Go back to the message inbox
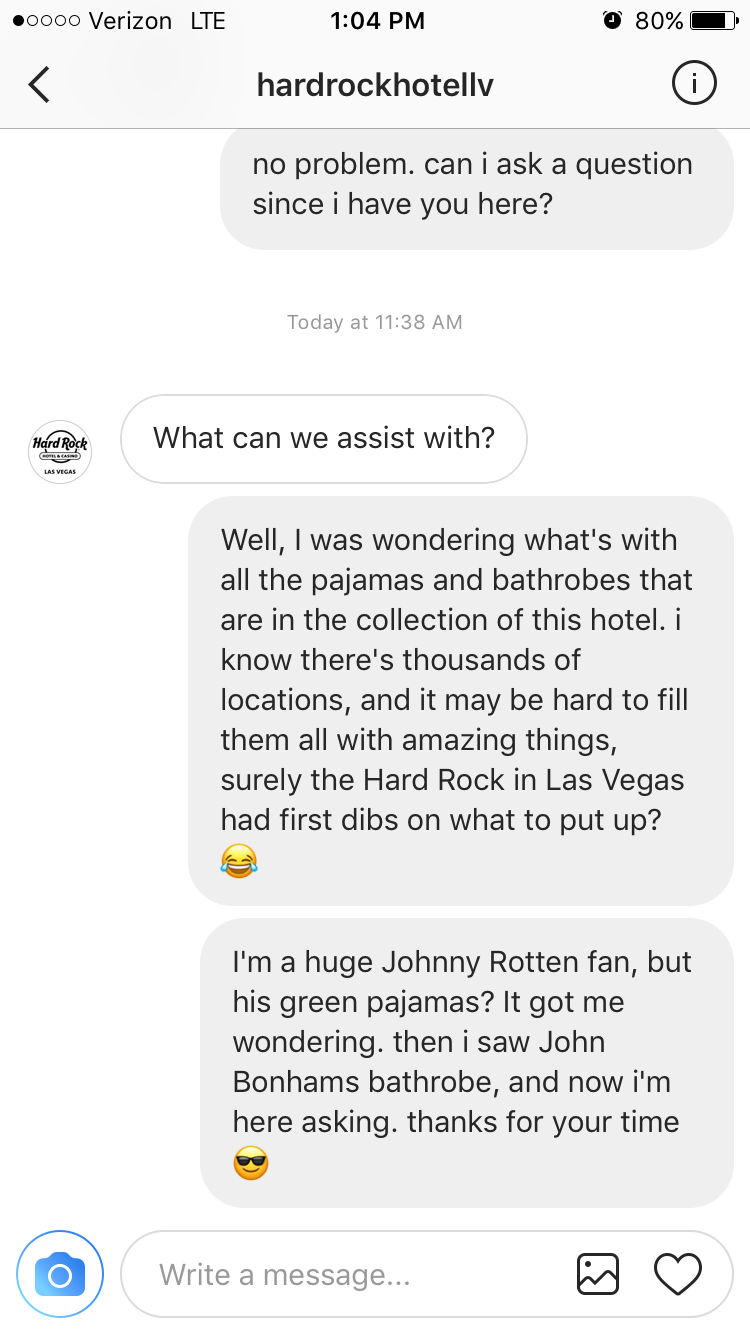The width and height of the screenshot is (750, 1334). pyautogui.click(x=39, y=85)
